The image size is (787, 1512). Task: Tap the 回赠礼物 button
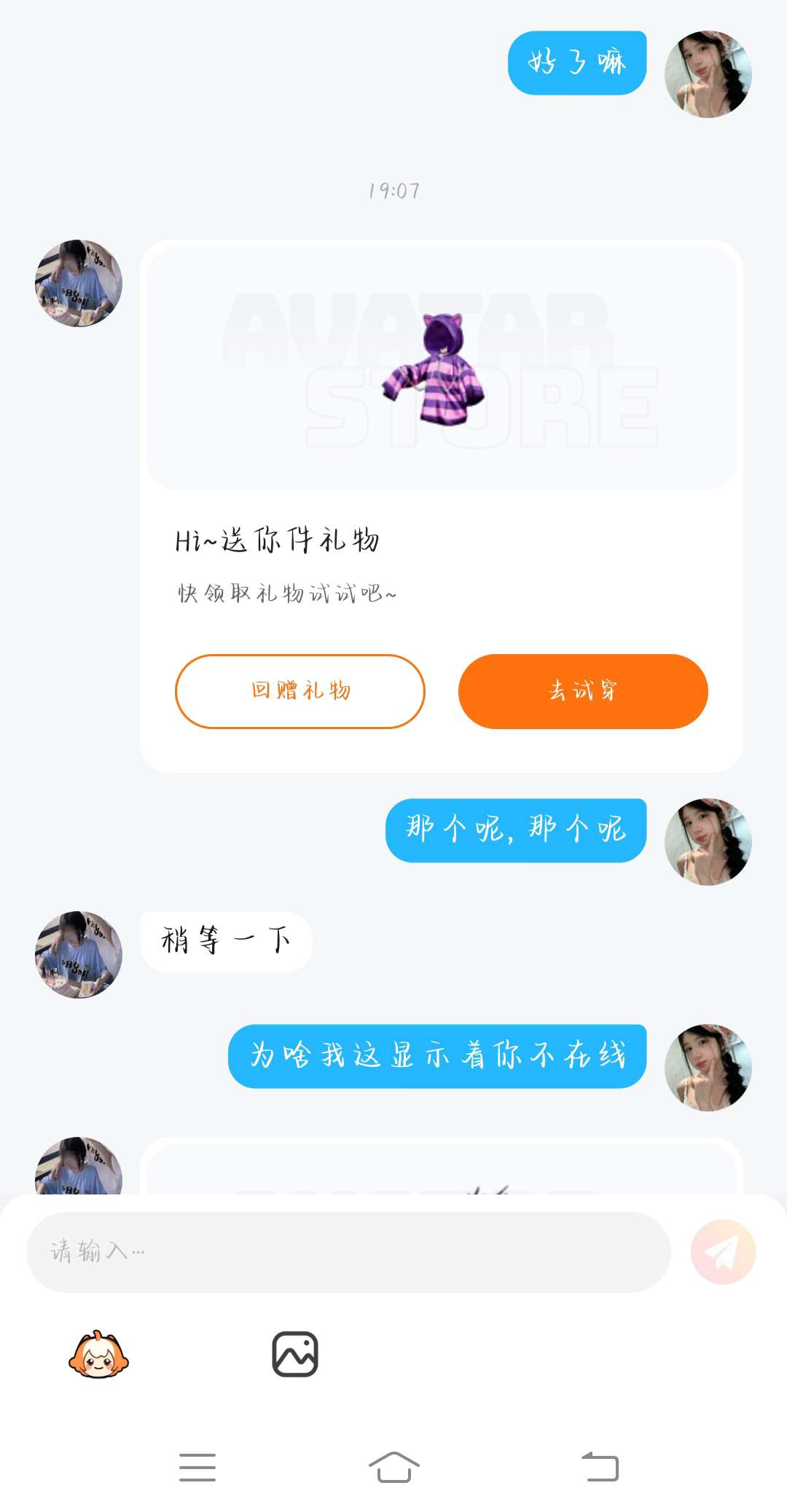pyautogui.click(x=299, y=691)
